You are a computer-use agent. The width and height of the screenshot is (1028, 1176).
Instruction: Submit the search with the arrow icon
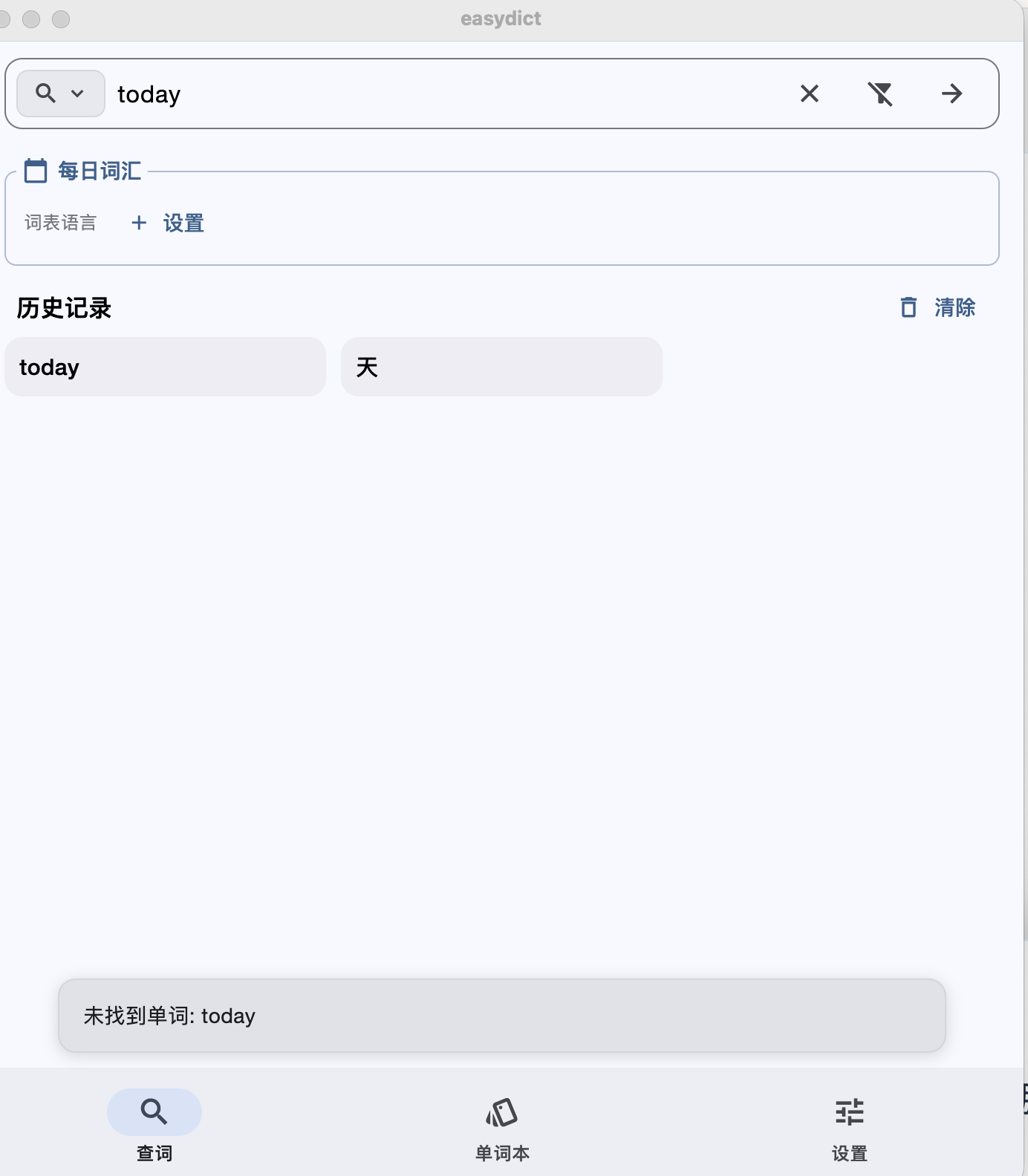click(x=951, y=94)
